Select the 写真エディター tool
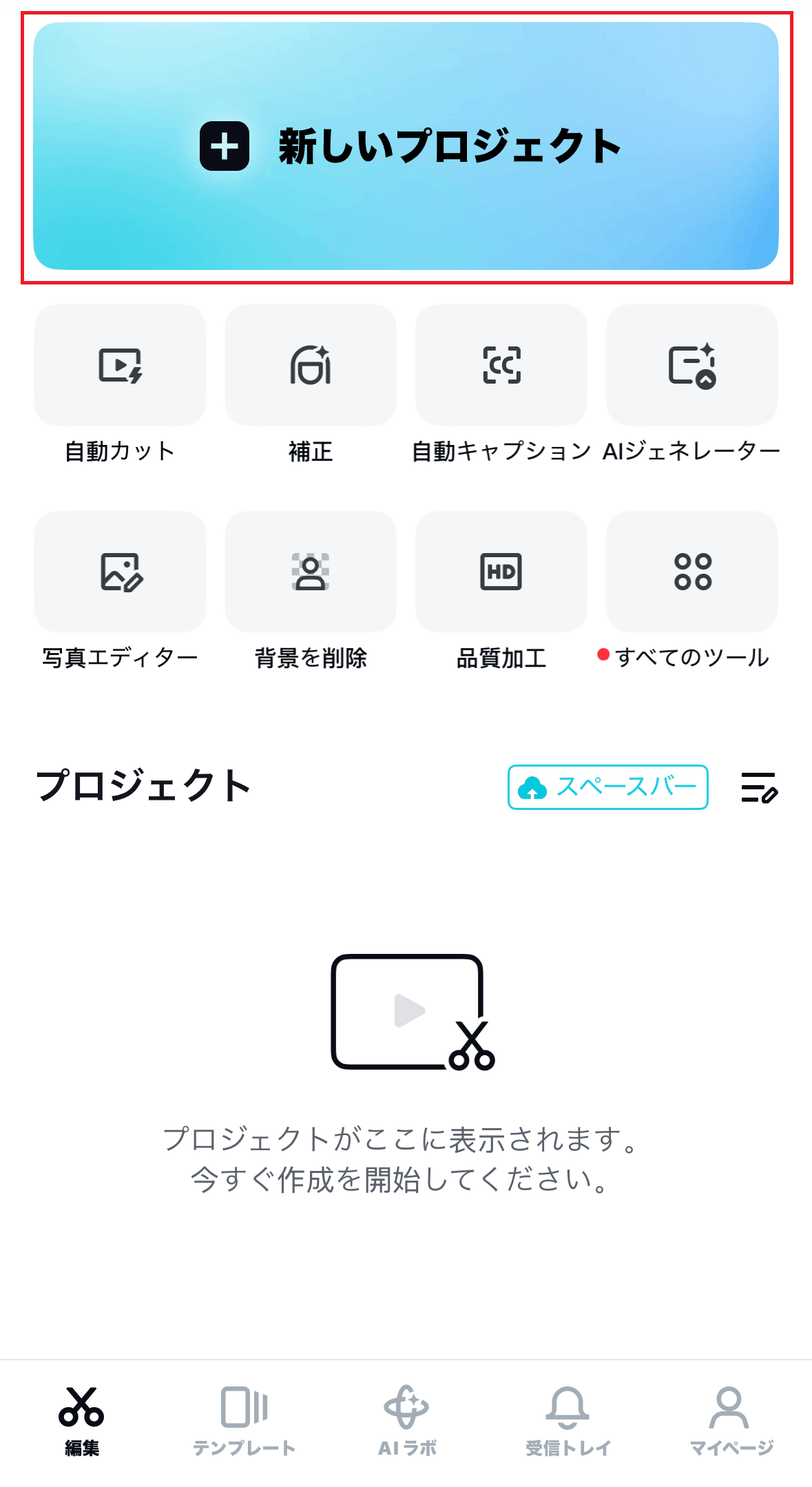 pyautogui.click(x=120, y=571)
